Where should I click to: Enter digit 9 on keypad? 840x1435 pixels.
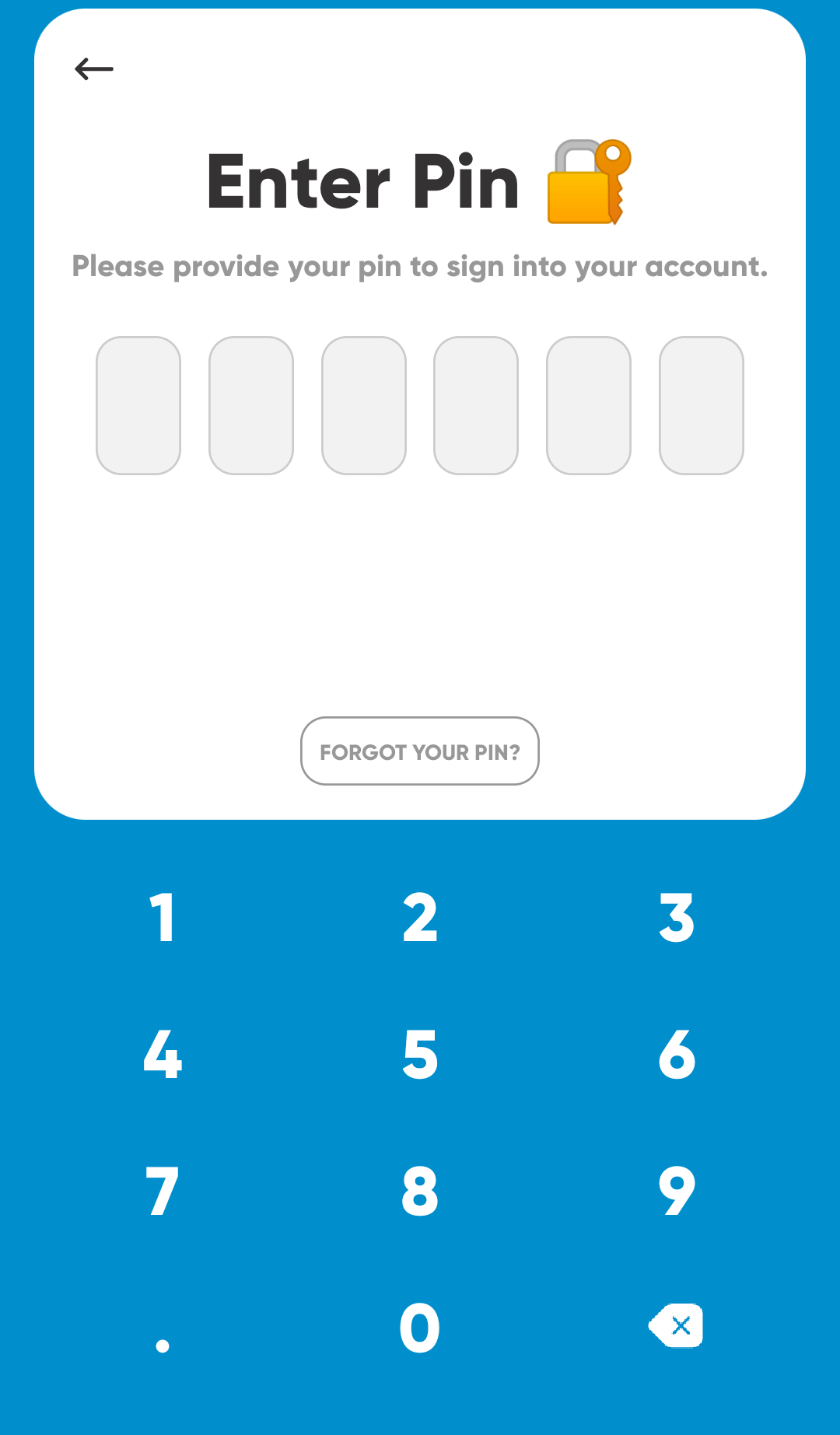(x=677, y=1191)
